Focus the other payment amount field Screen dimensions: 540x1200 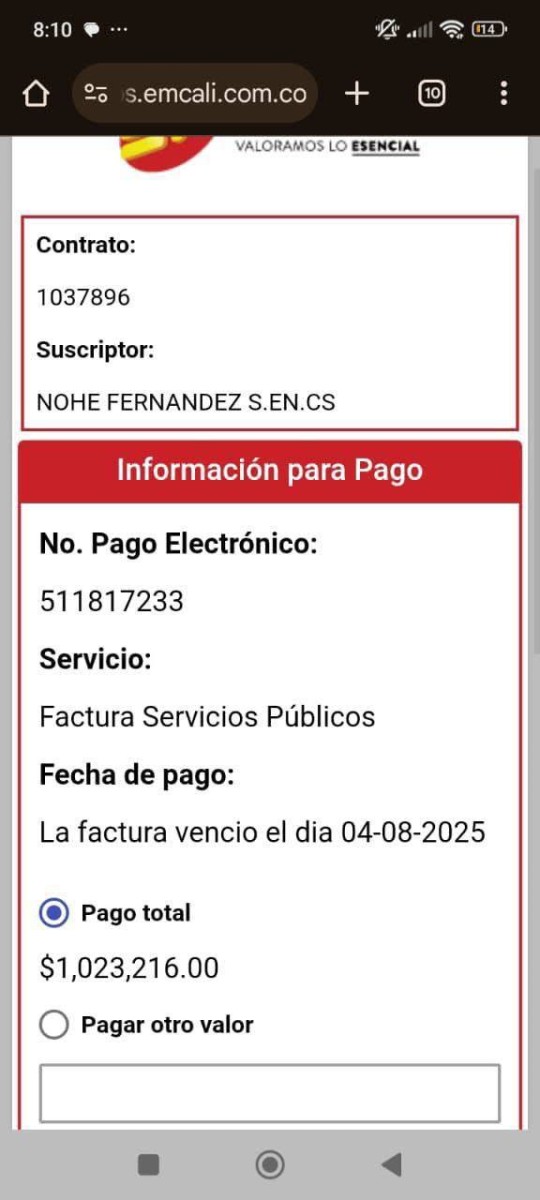270,1093
